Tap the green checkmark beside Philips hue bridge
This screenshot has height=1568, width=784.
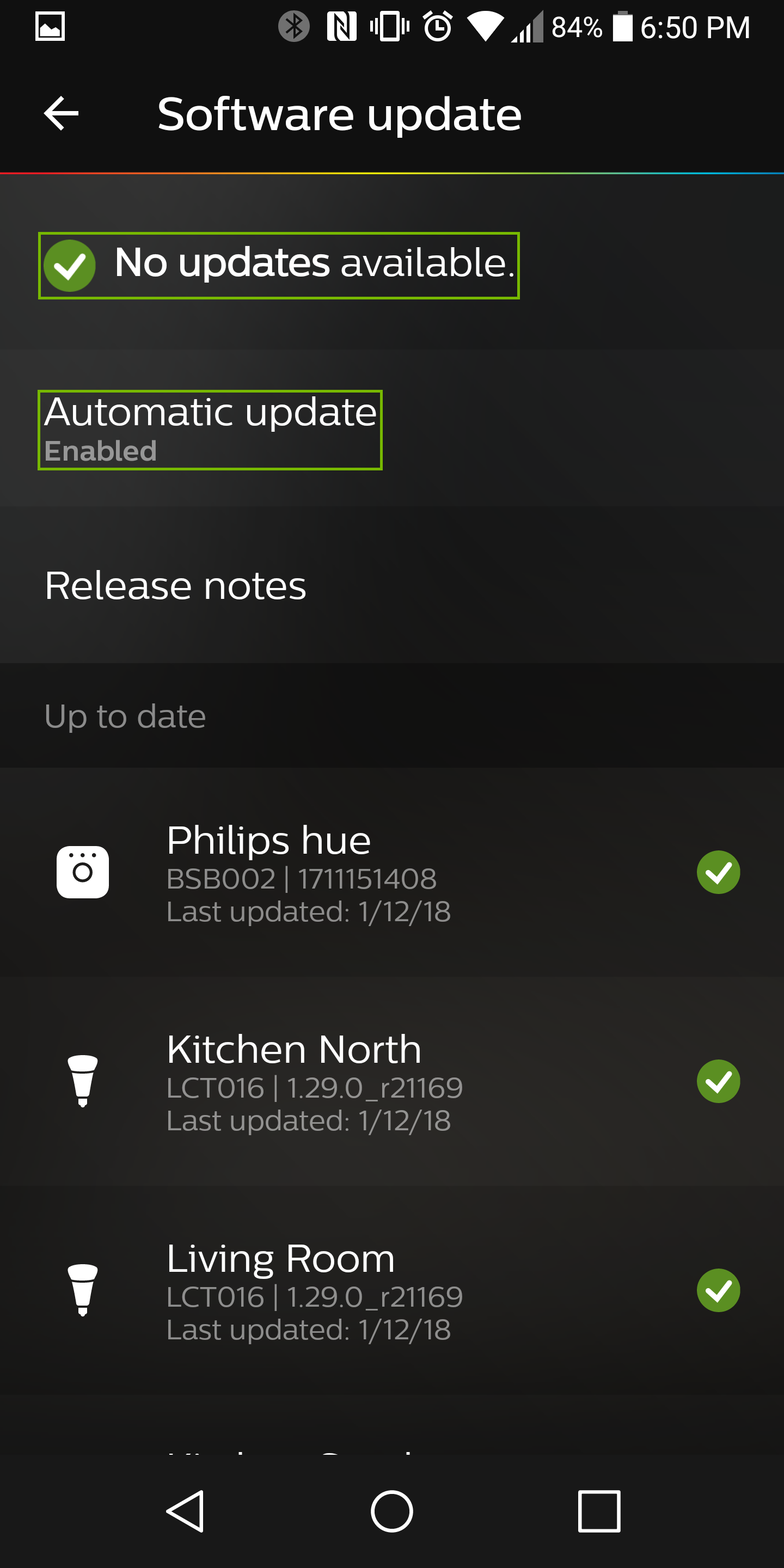coord(719,872)
